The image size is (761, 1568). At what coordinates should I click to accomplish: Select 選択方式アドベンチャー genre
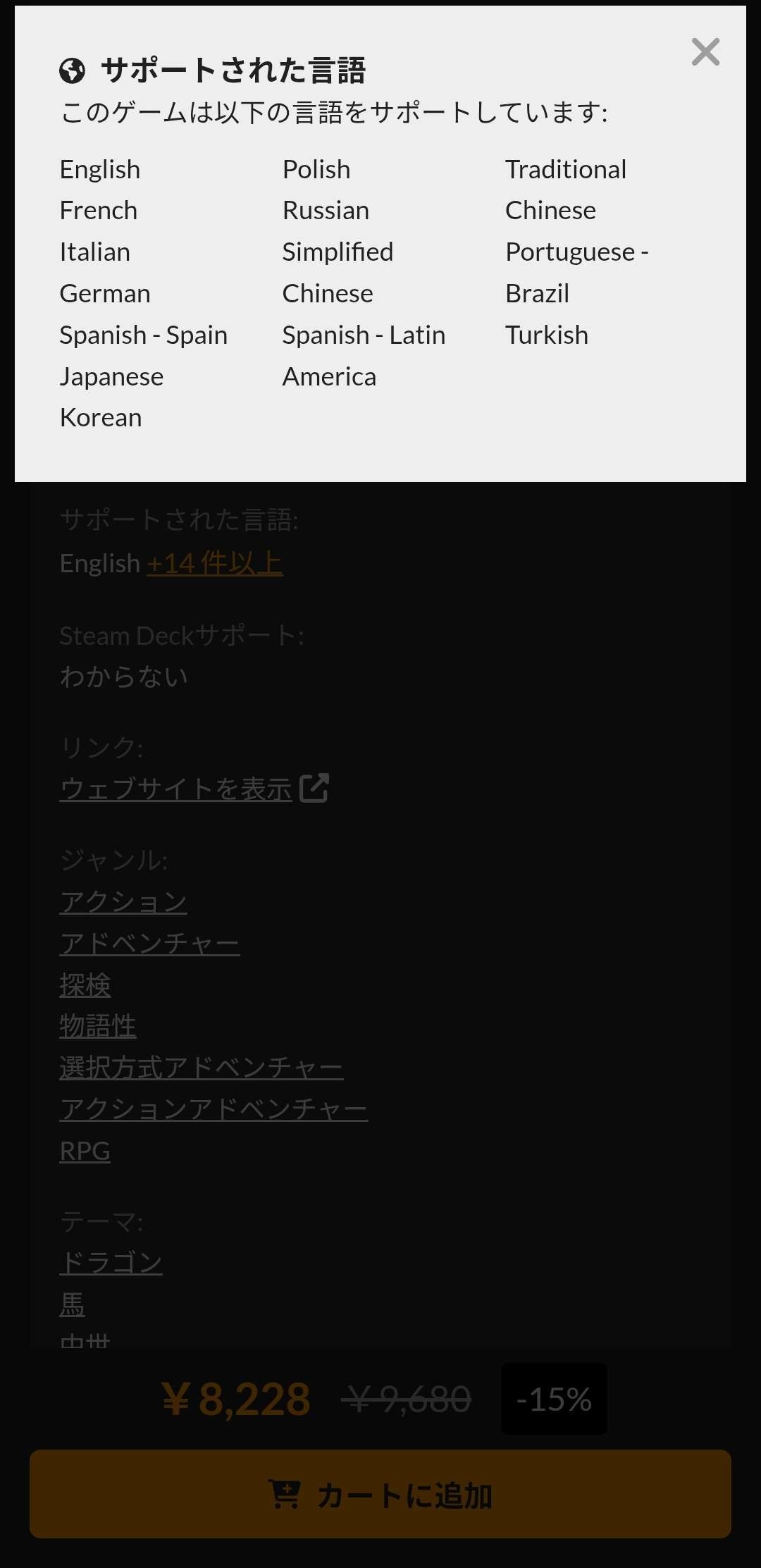click(201, 1068)
